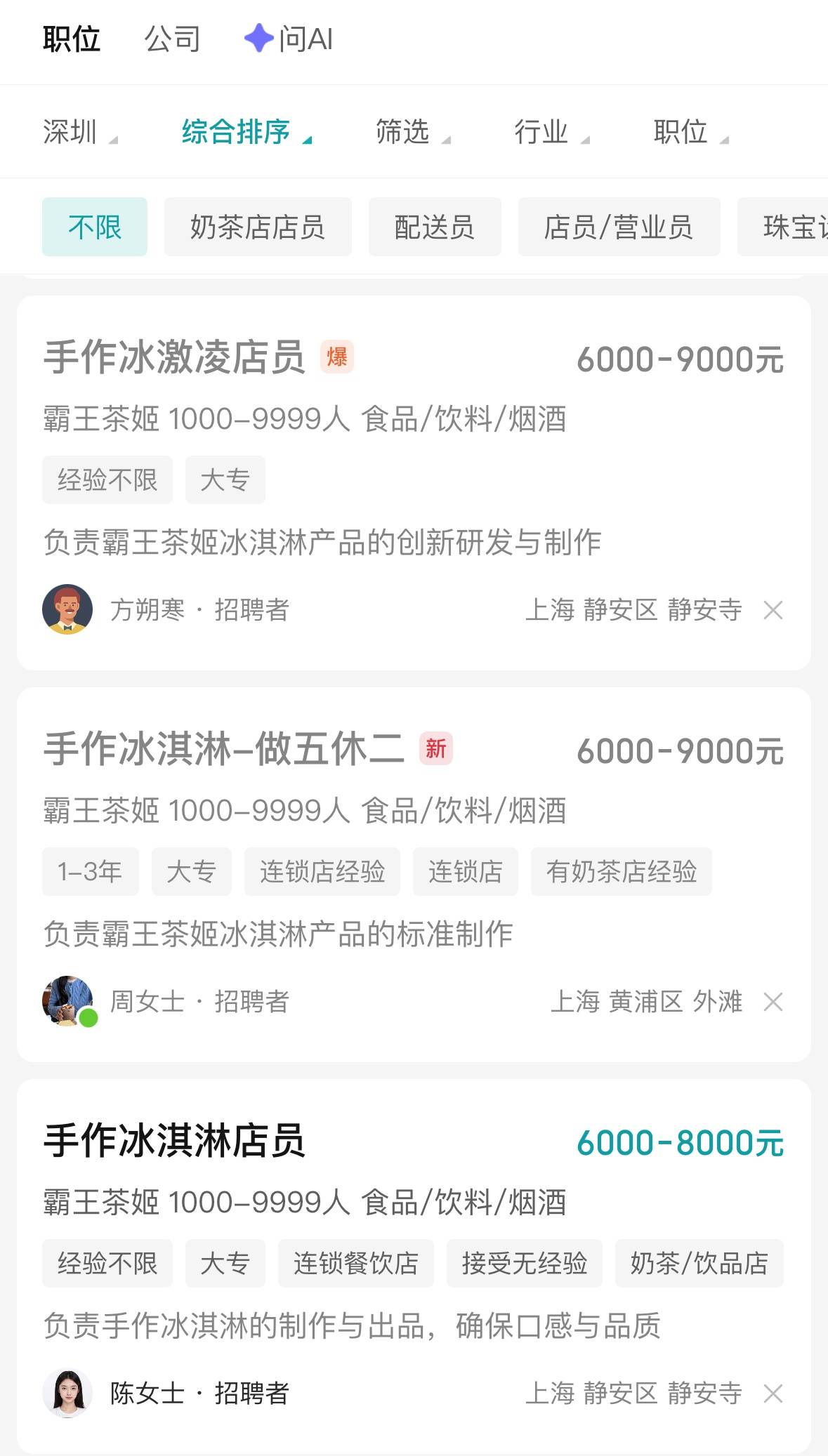Select the 不限 chip
Screen dimensions: 828x1456
pyautogui.click(x=95, y=227)
